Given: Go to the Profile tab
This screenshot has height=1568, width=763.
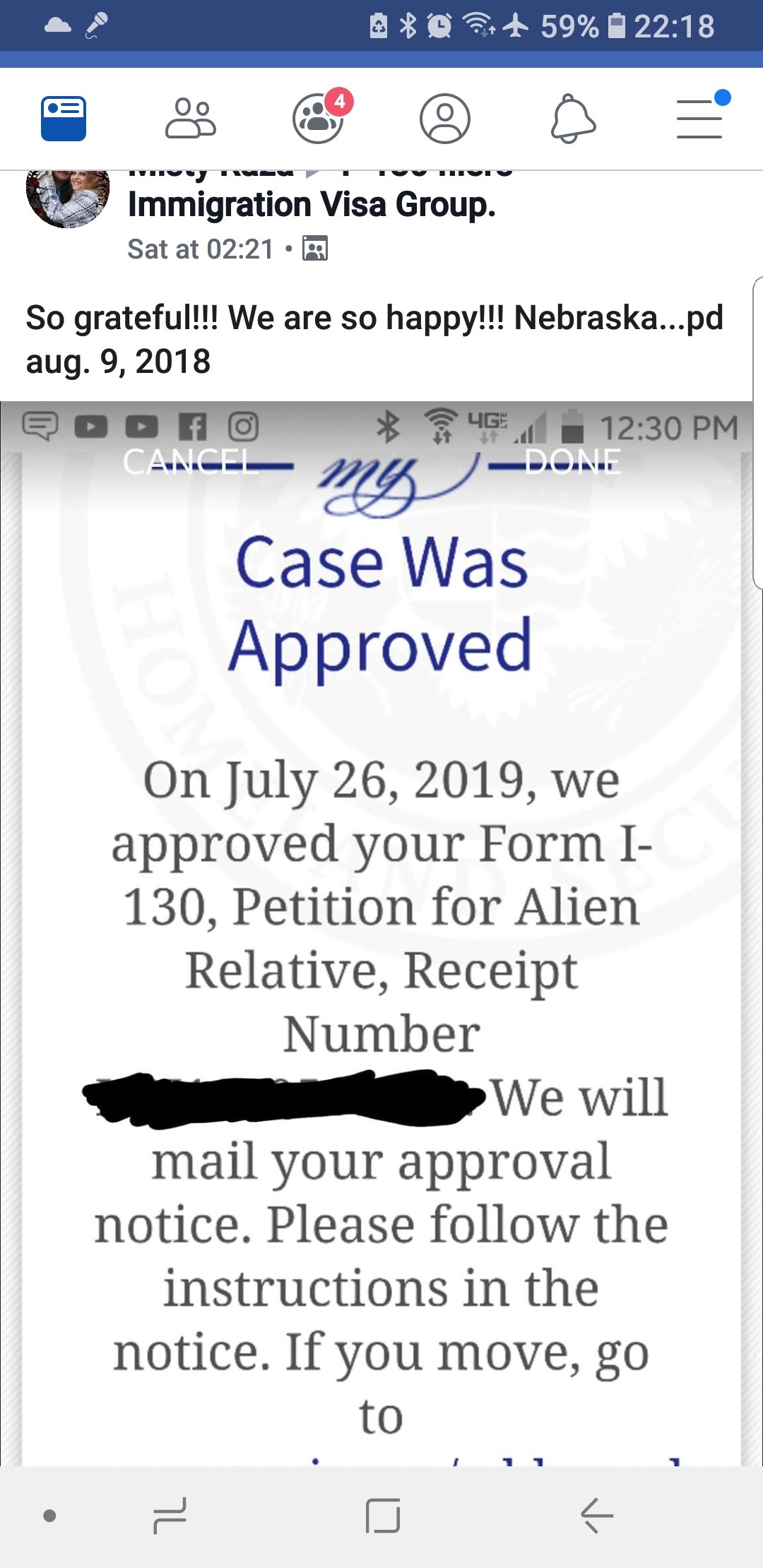Looking at the screenshot, I should coord(445,119).
